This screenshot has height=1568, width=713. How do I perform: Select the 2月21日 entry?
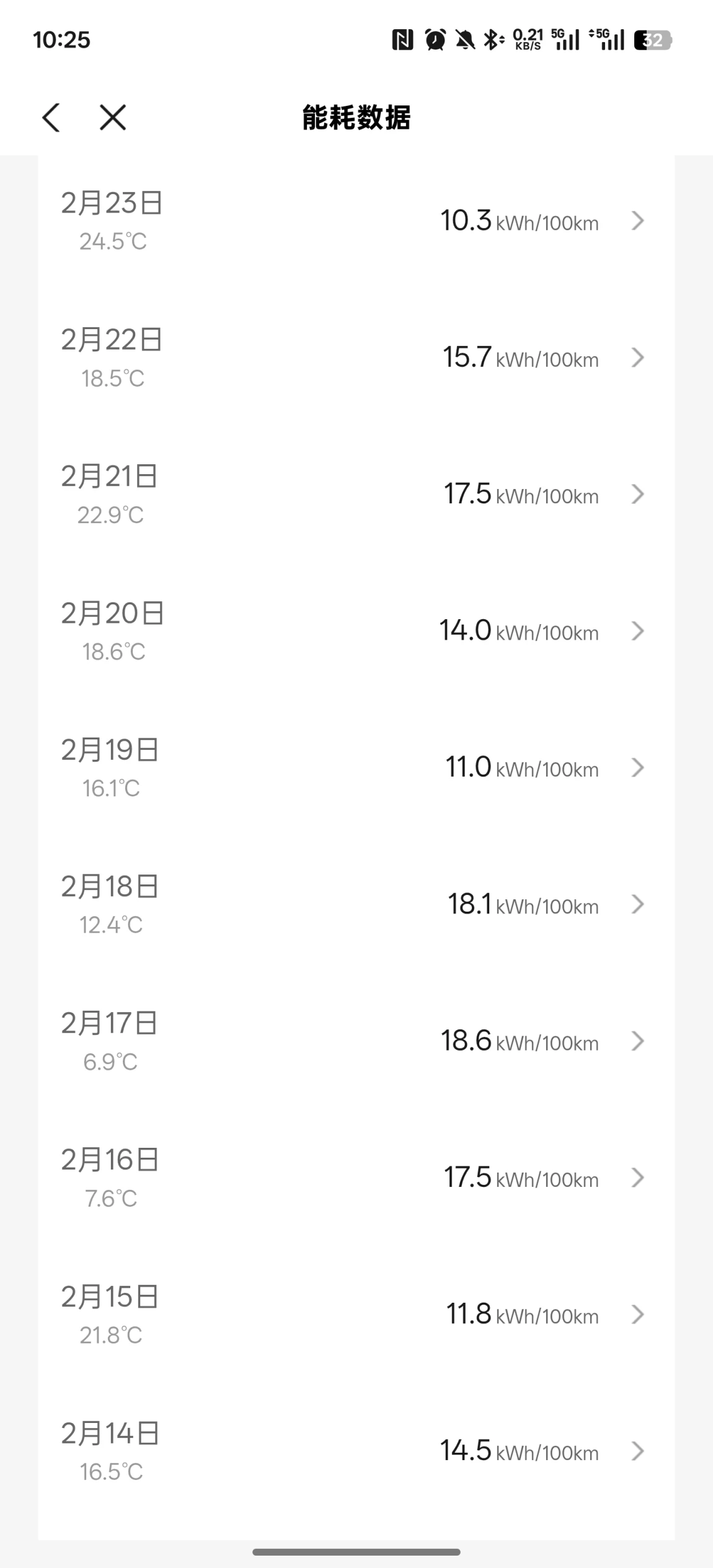pos(356,495)
